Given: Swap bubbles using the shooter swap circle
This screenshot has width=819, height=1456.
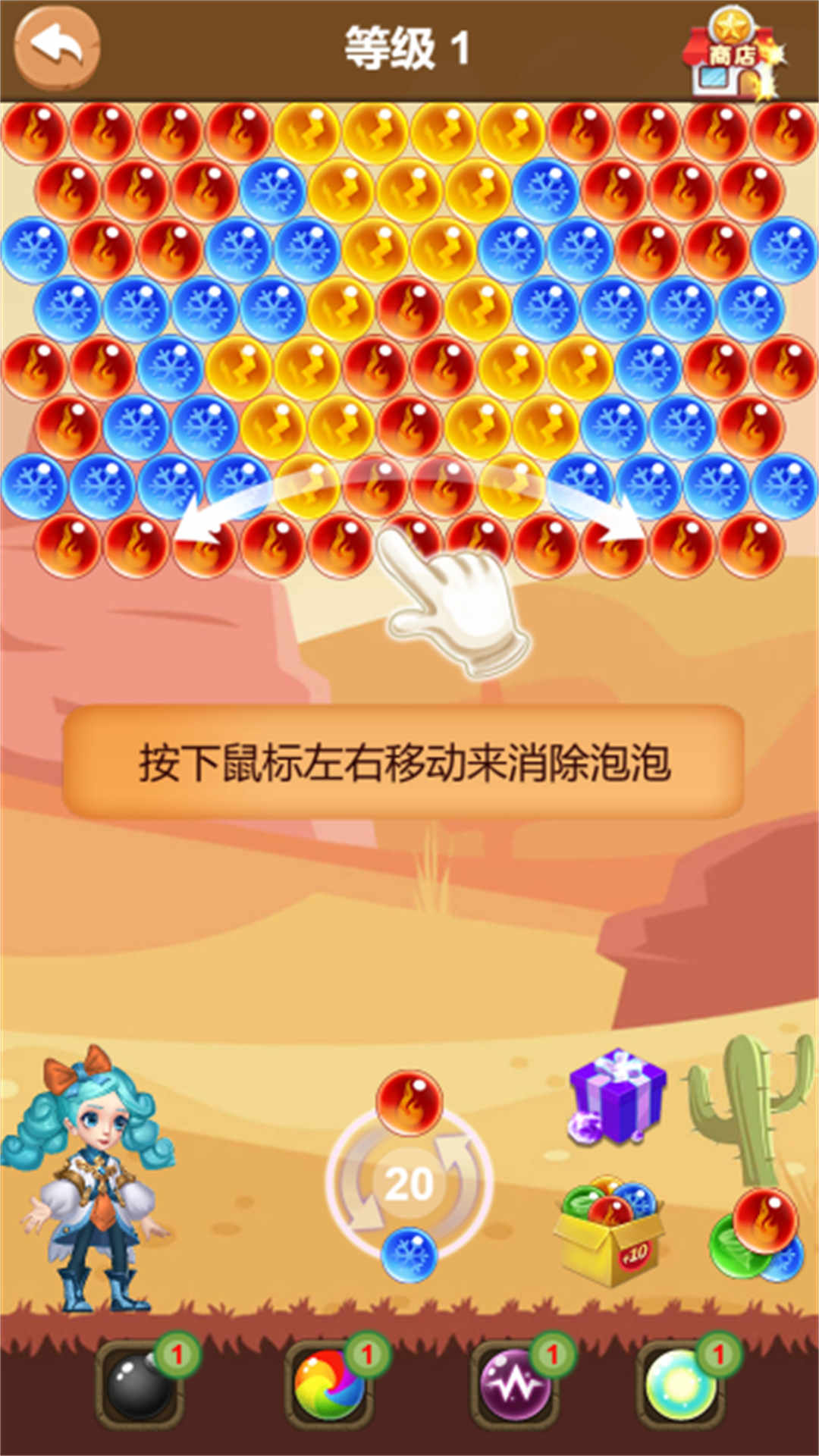Looking at the screenshot, I should tap(409, 1181).
